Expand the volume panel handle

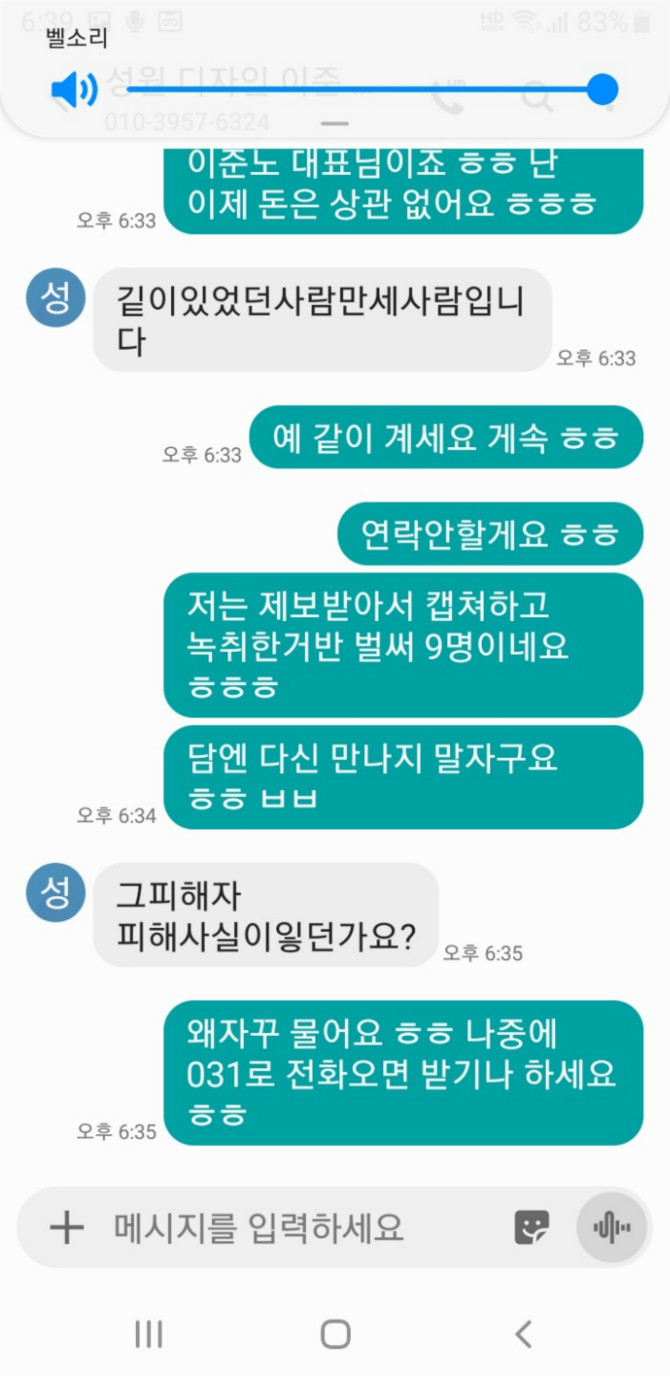point(335,124)
